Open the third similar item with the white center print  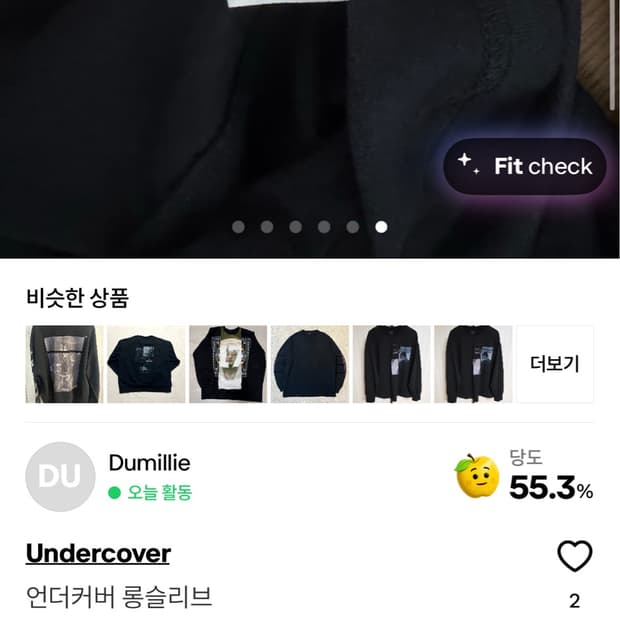[x=228, y=364]
